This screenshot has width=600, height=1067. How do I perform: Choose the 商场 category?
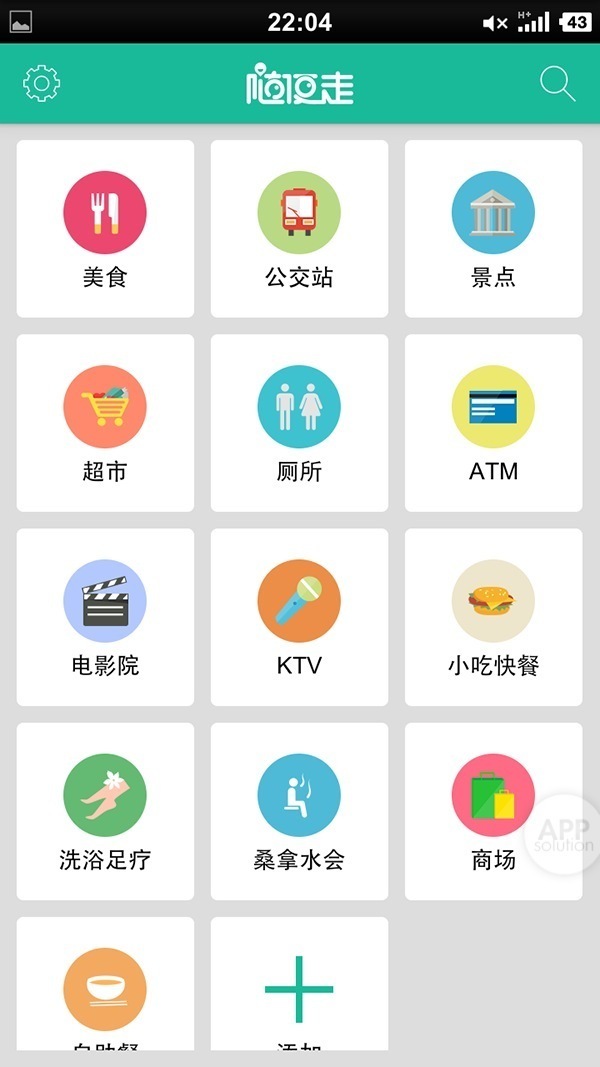click(x=493, y=811)
